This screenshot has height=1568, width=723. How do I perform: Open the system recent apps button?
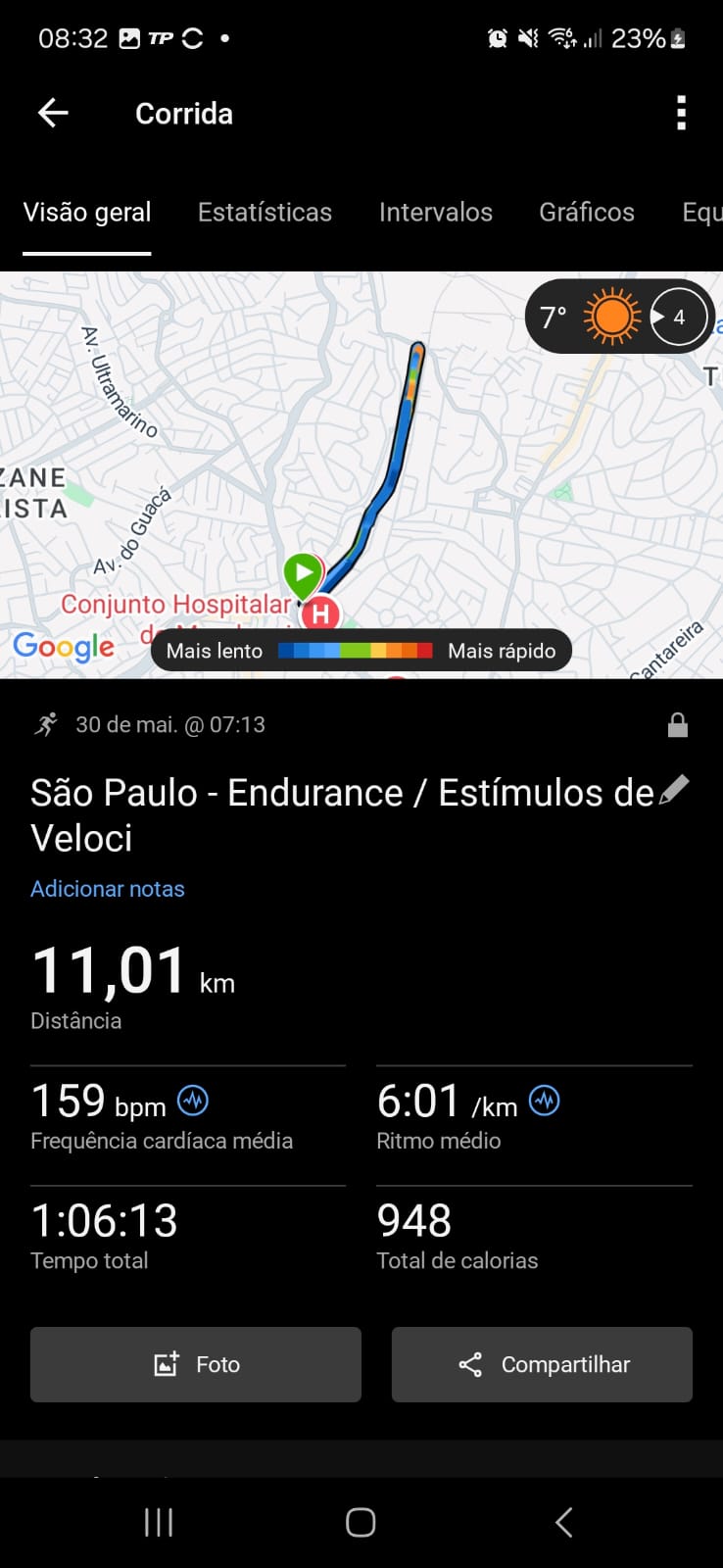(159, 1522)
